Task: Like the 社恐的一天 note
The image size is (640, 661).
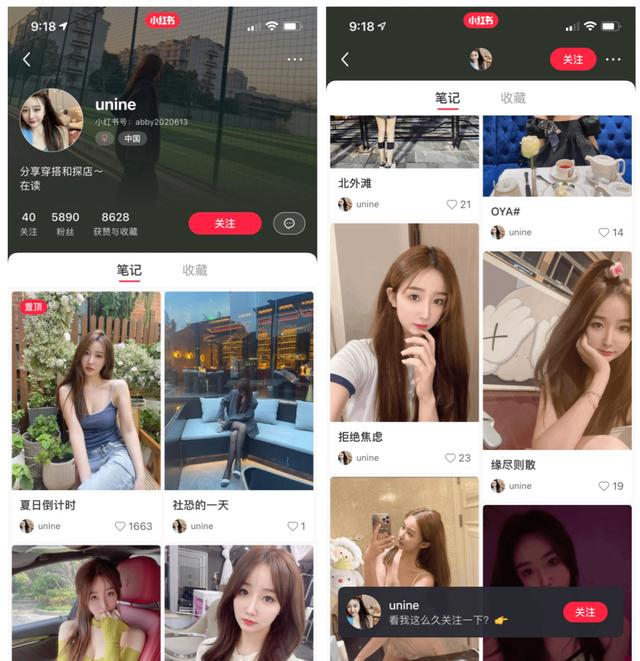Action: pyautogui.click(x=293, y=526)
